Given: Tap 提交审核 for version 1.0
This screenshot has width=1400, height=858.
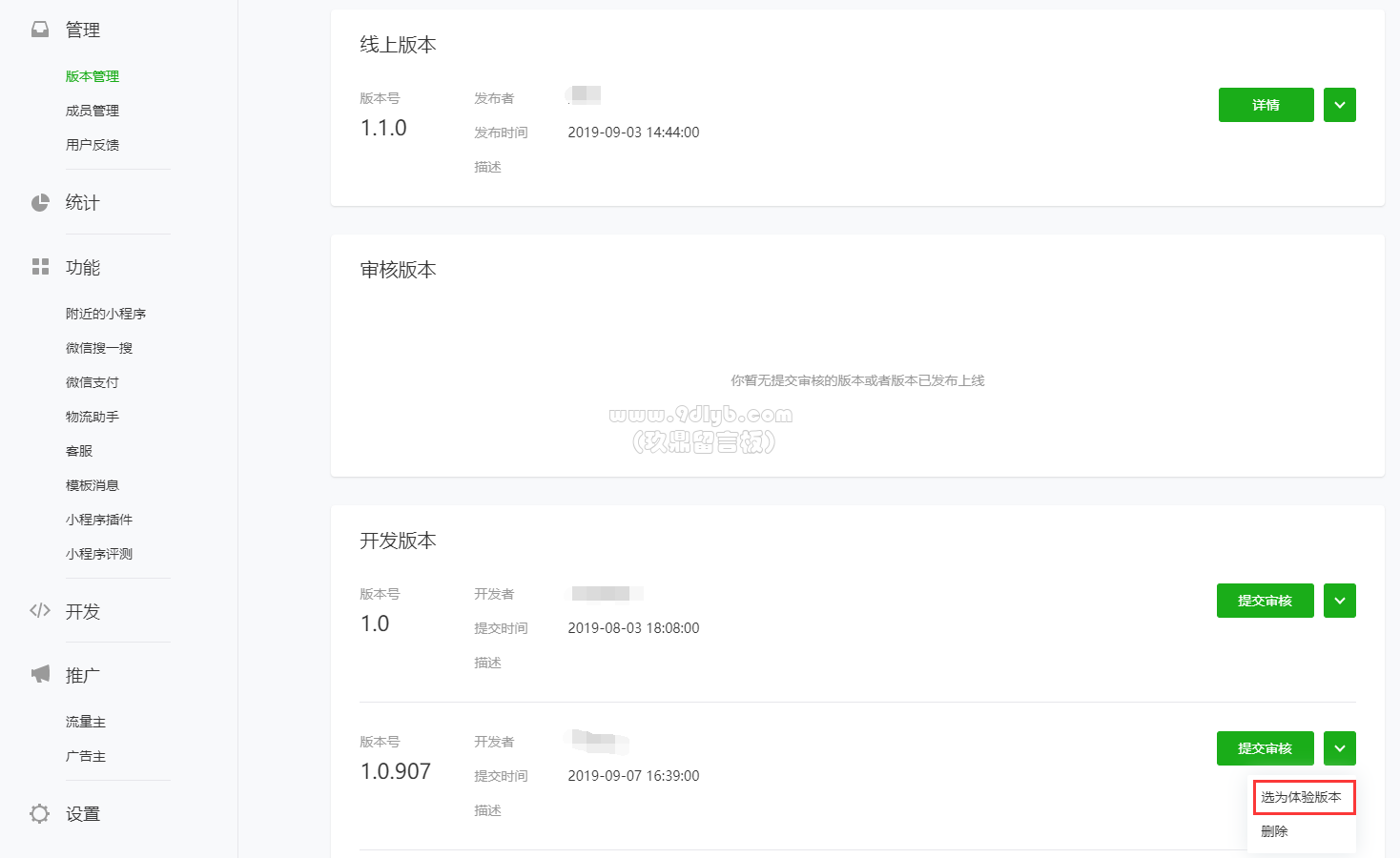Looking at the screenshot, I should [x=1265, y=601].
